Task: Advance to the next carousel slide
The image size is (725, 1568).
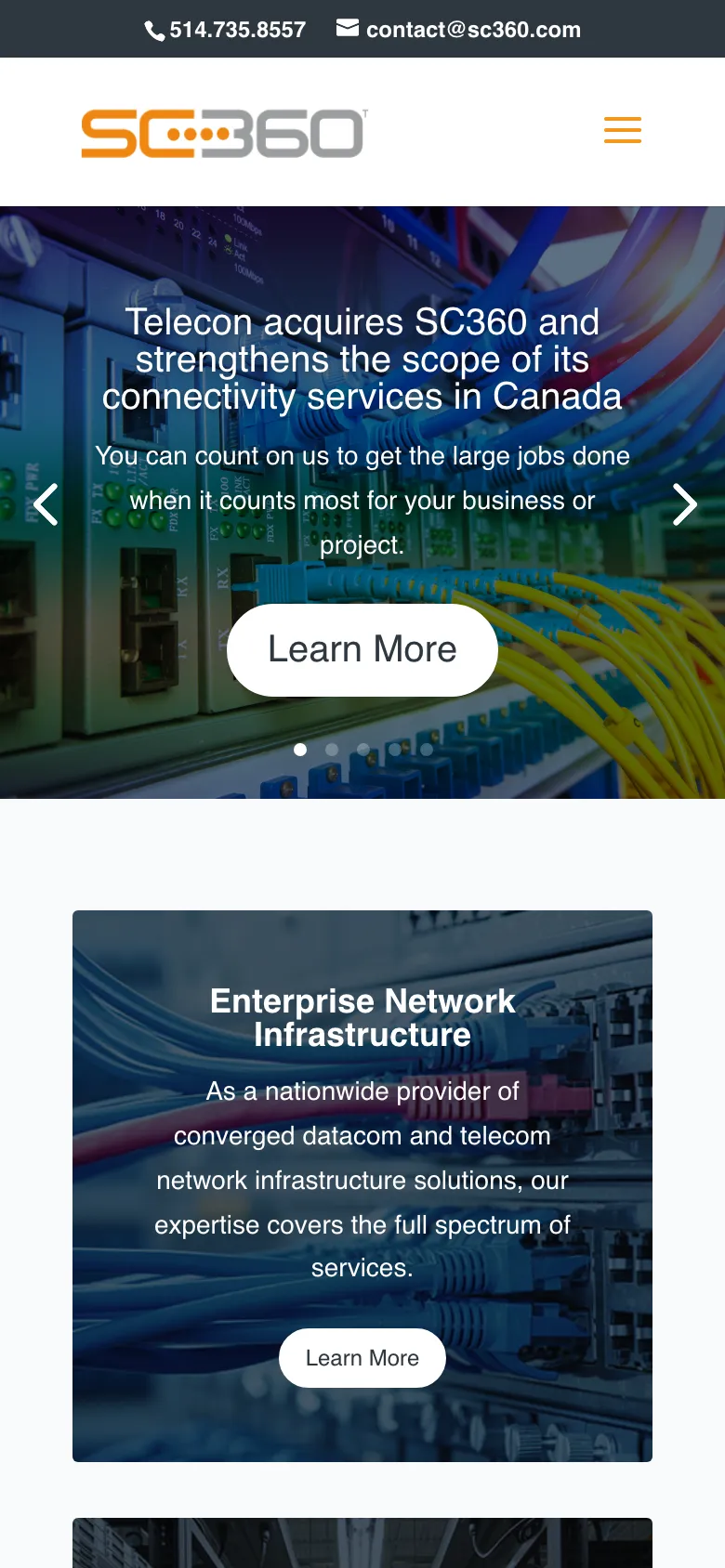Action: [684, 505]
